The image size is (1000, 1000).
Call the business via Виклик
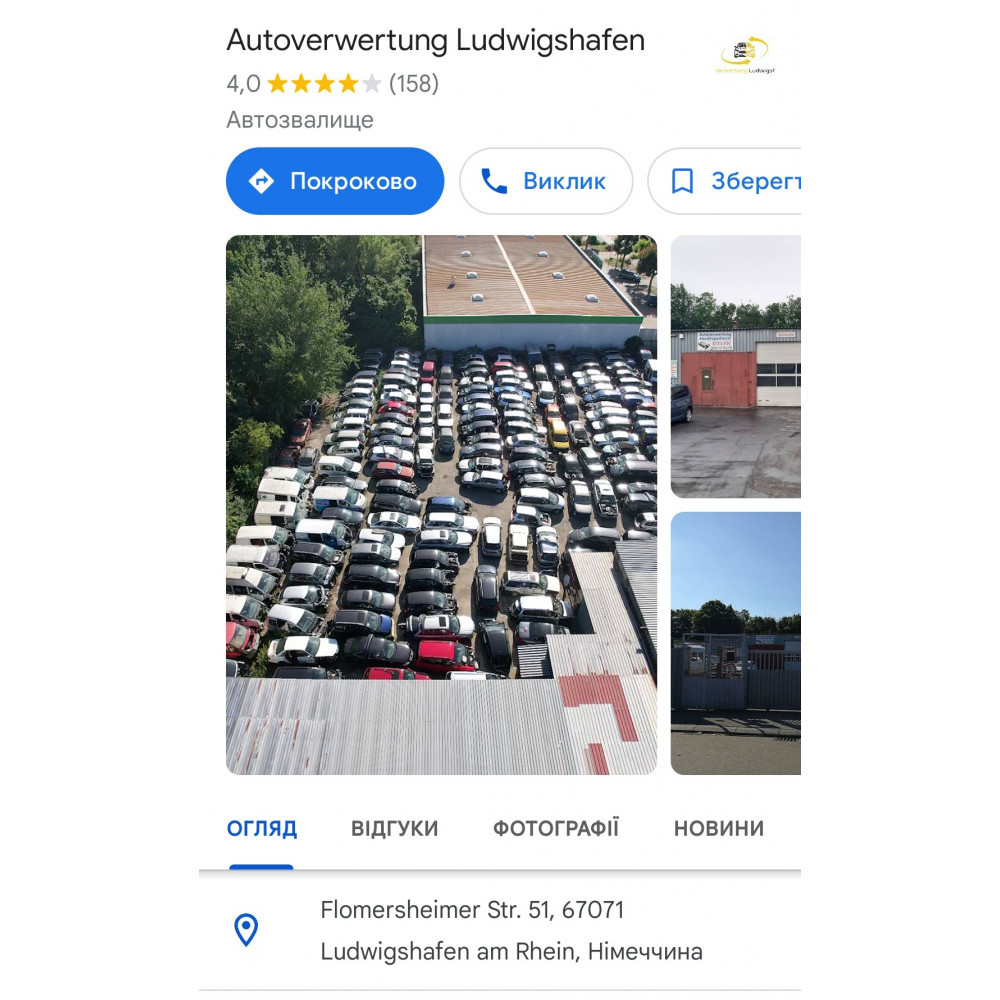tap(545, 181)
